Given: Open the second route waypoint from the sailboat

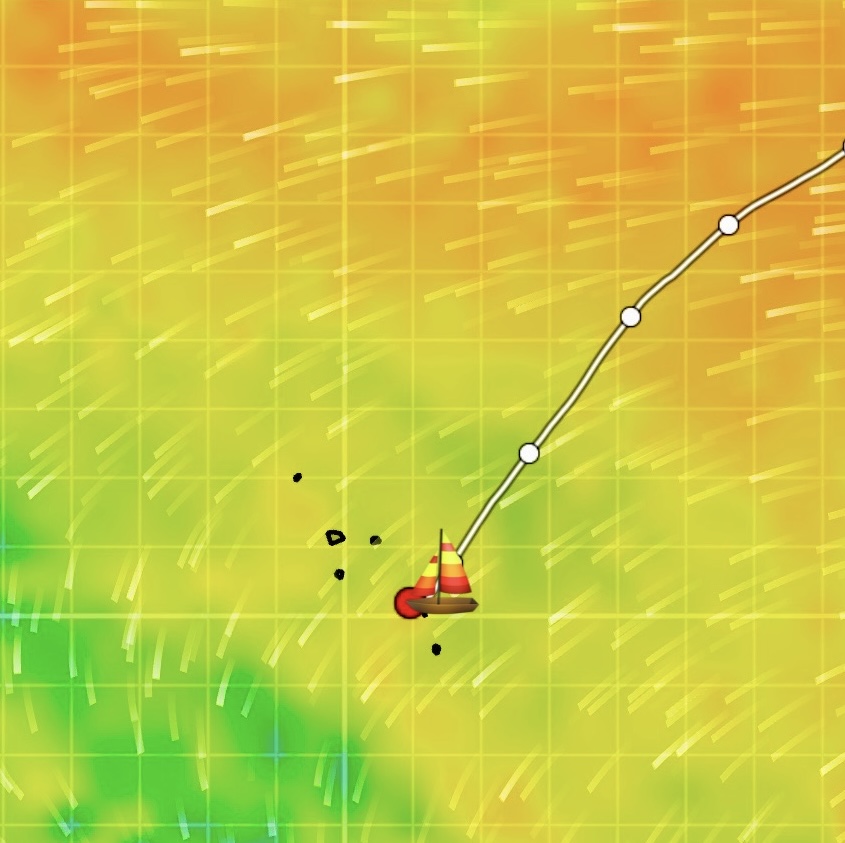Looking at the screenshot, I should pyautogui.click(x=630, y=317).
